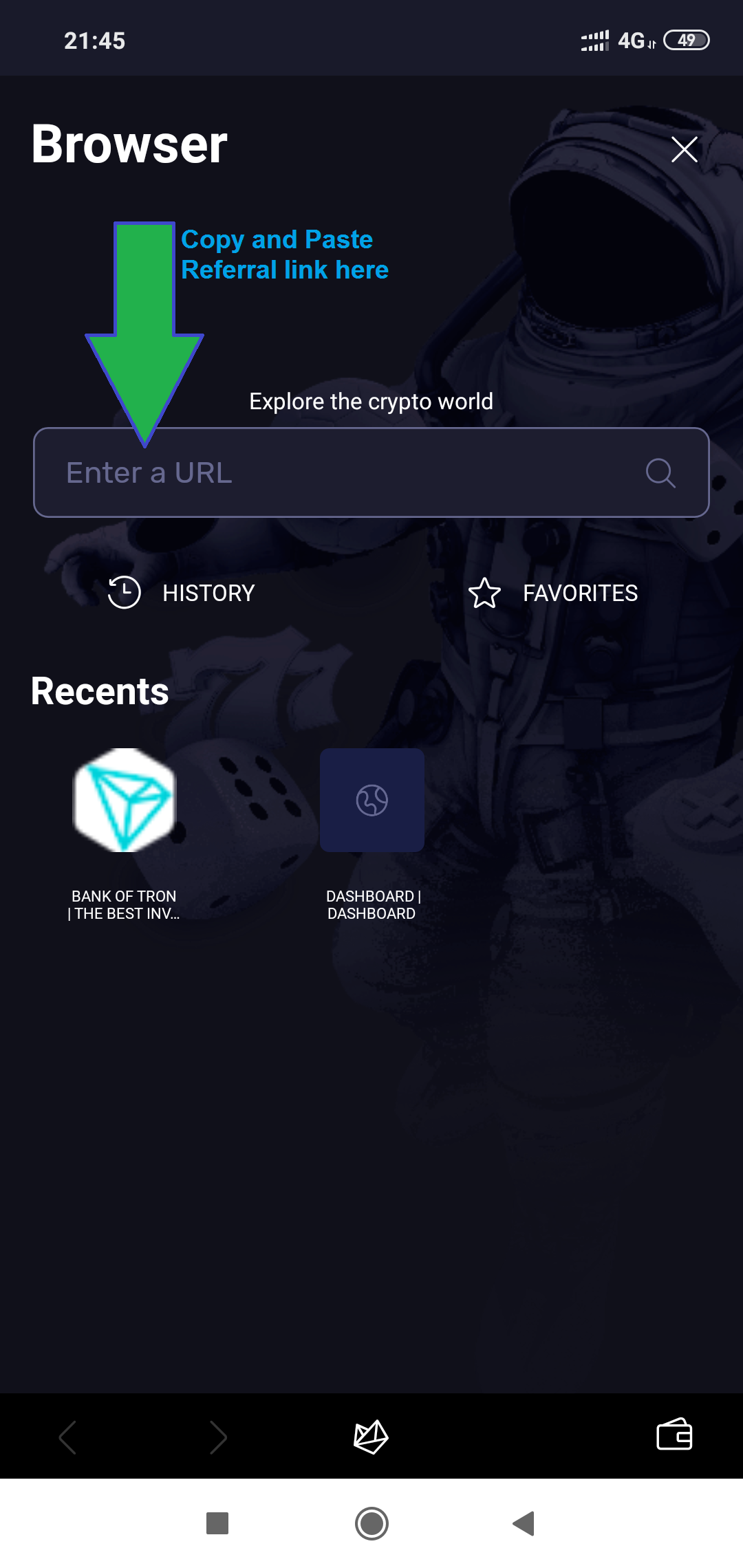The width and height of the screenshot is (743, 1568).
Task: Go forward to next page
Action: (x=218, y=1437)
